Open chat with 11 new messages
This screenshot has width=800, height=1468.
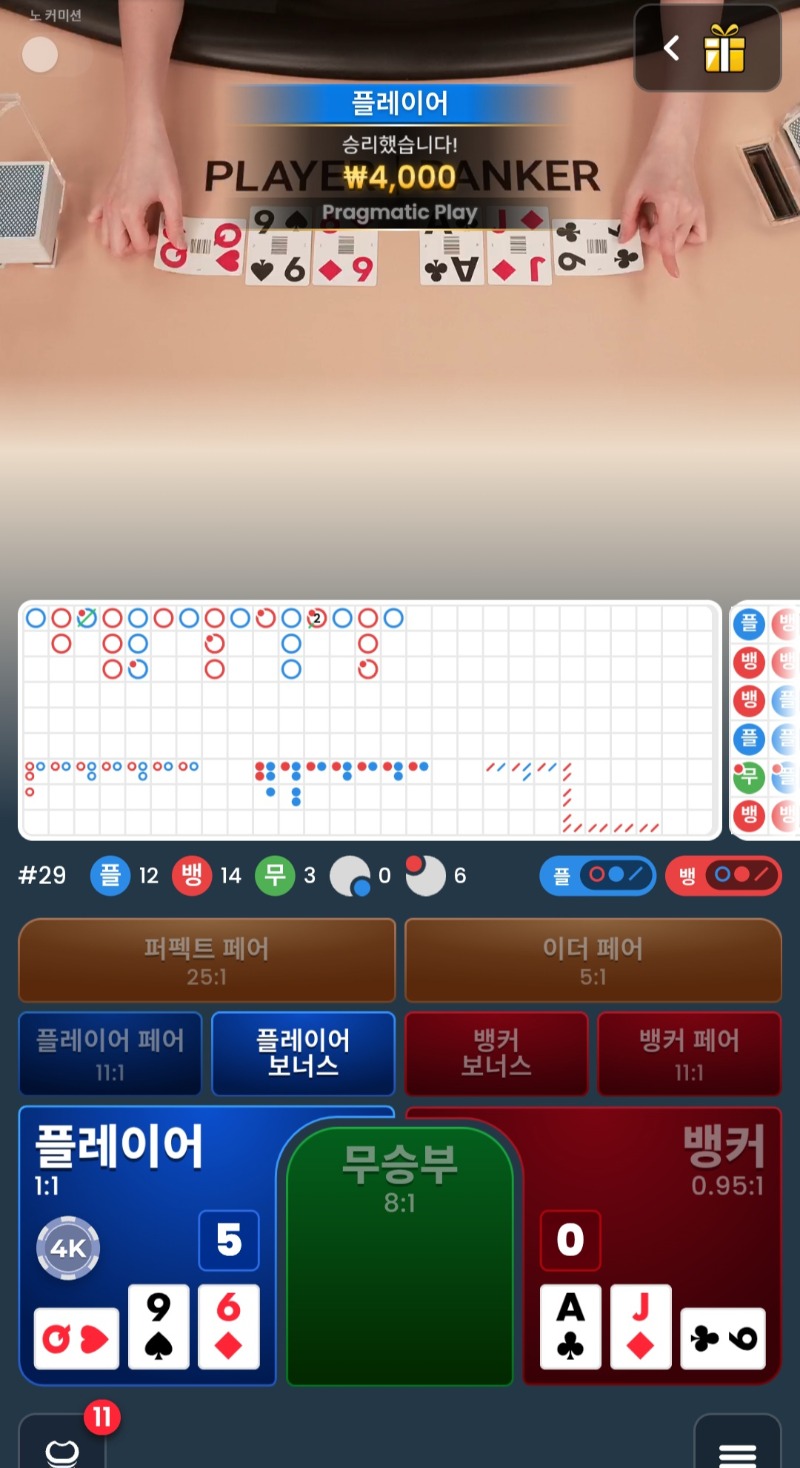(62, 1445)
